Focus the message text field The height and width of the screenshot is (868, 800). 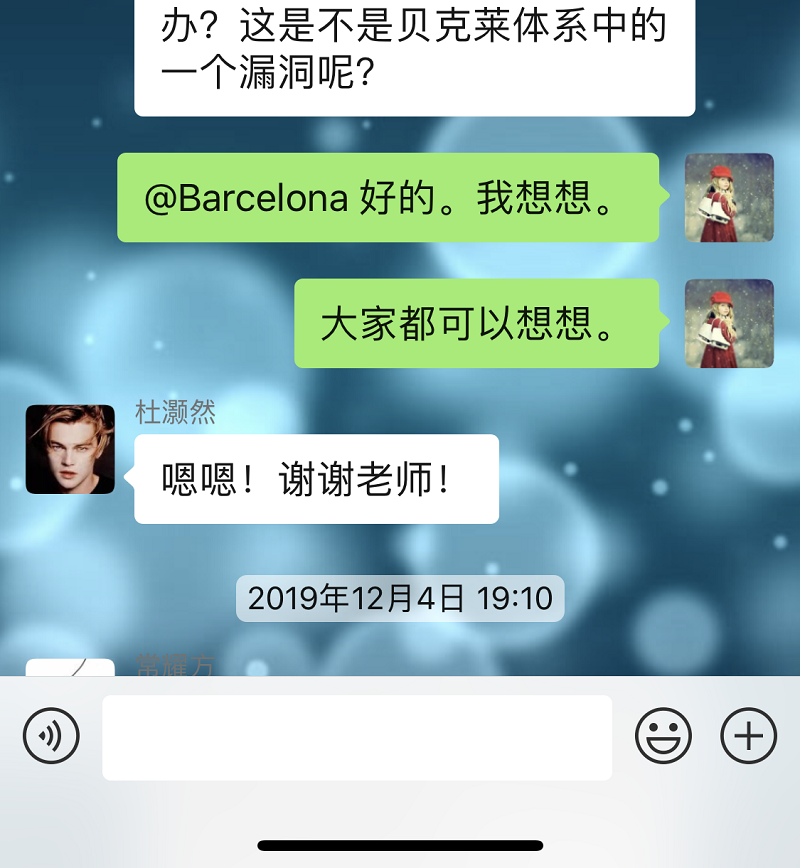point(357,738)
